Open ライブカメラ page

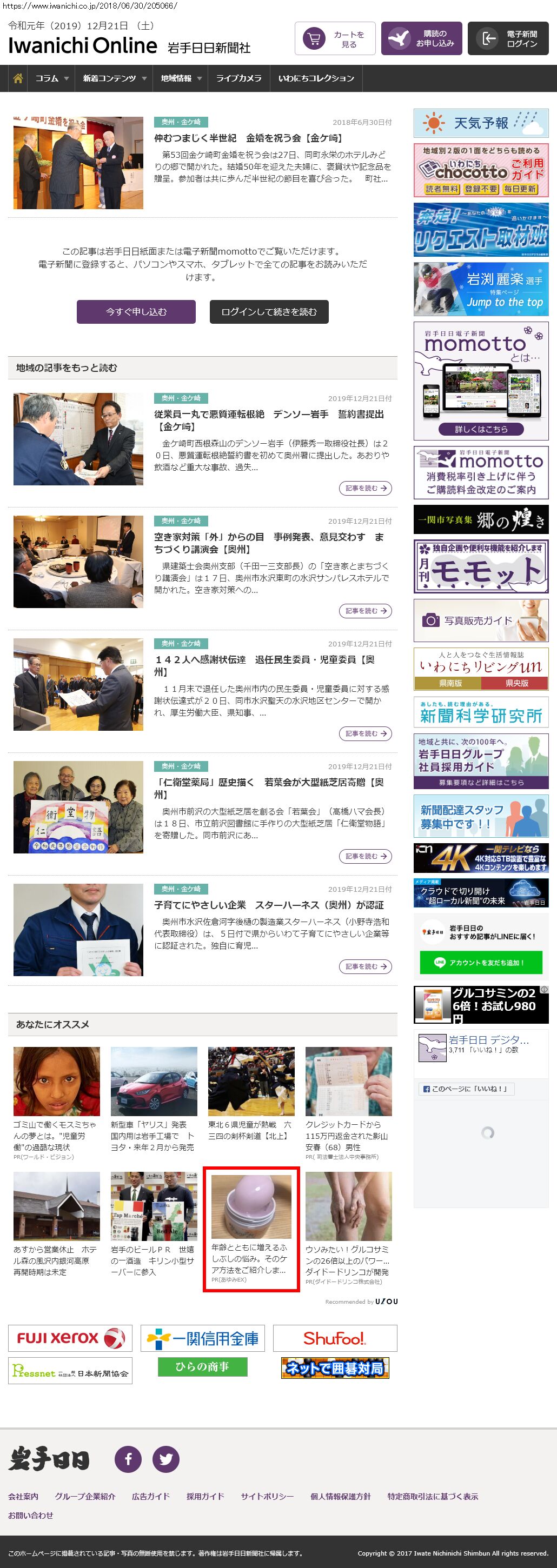238,78
